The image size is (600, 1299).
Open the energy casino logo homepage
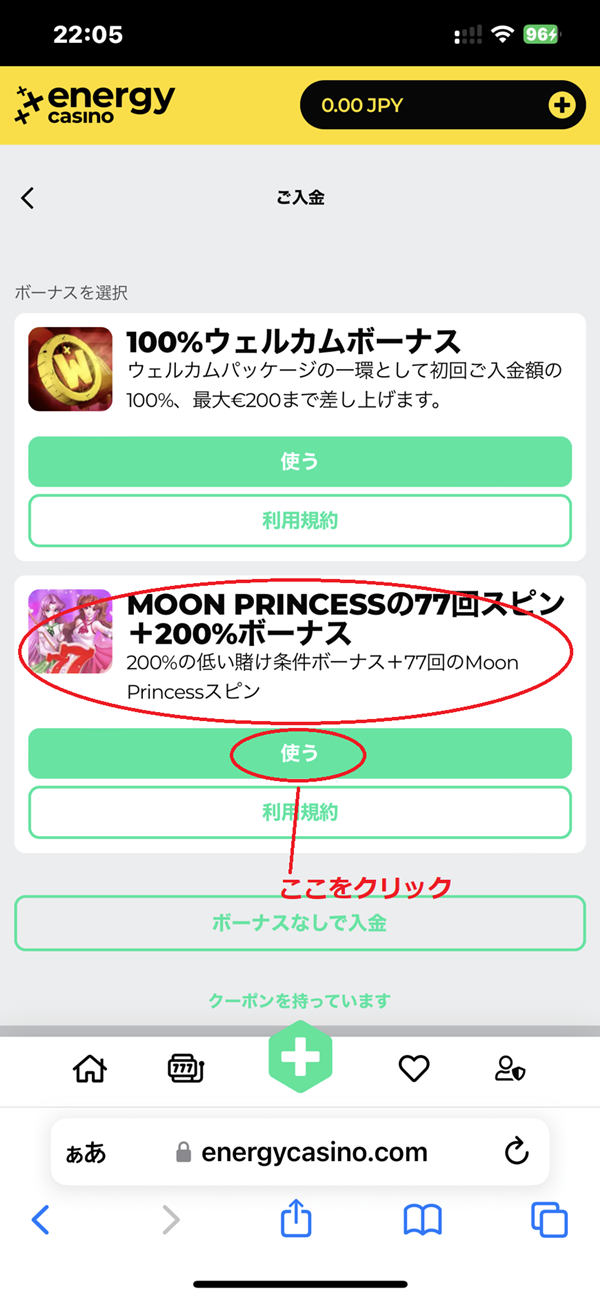tap(95, 104)
